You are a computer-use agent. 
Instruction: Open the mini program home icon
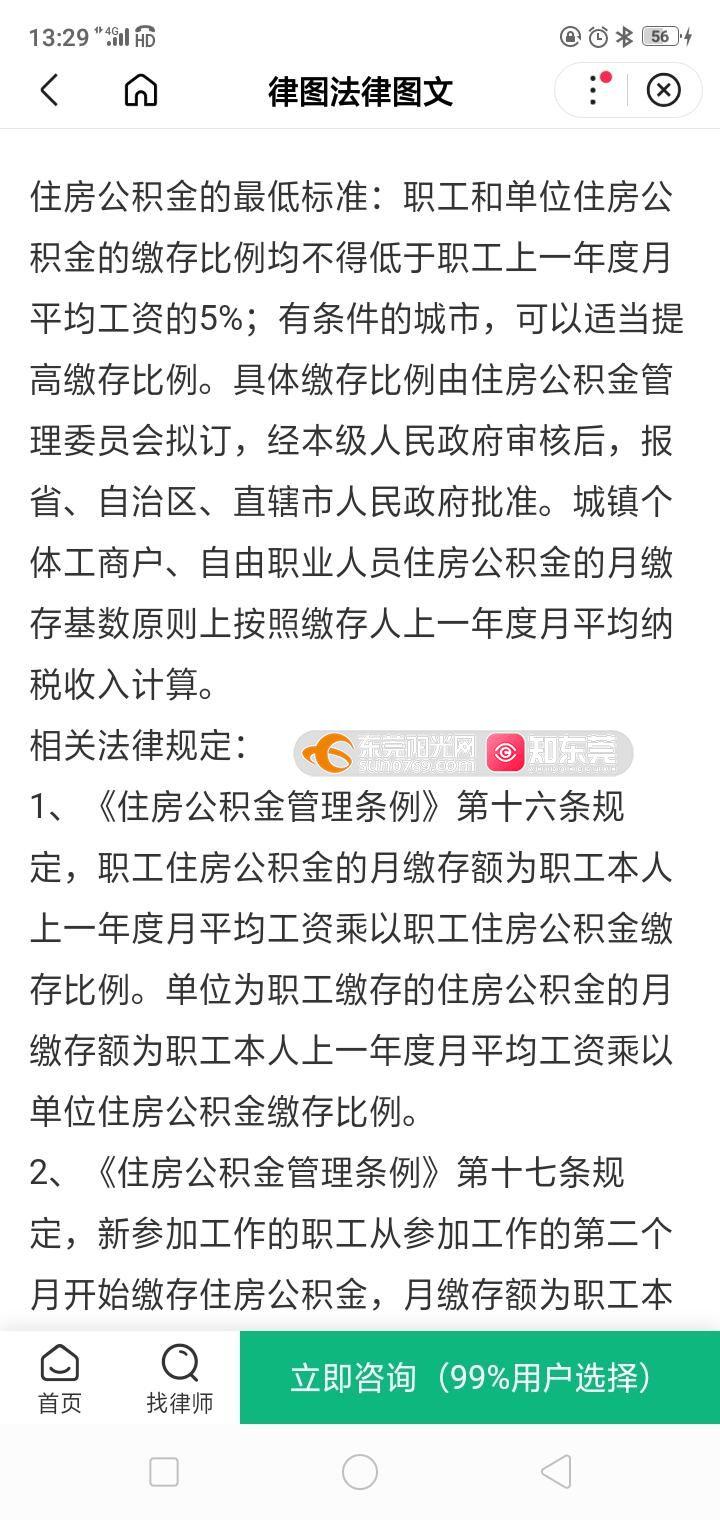[141, 91]
